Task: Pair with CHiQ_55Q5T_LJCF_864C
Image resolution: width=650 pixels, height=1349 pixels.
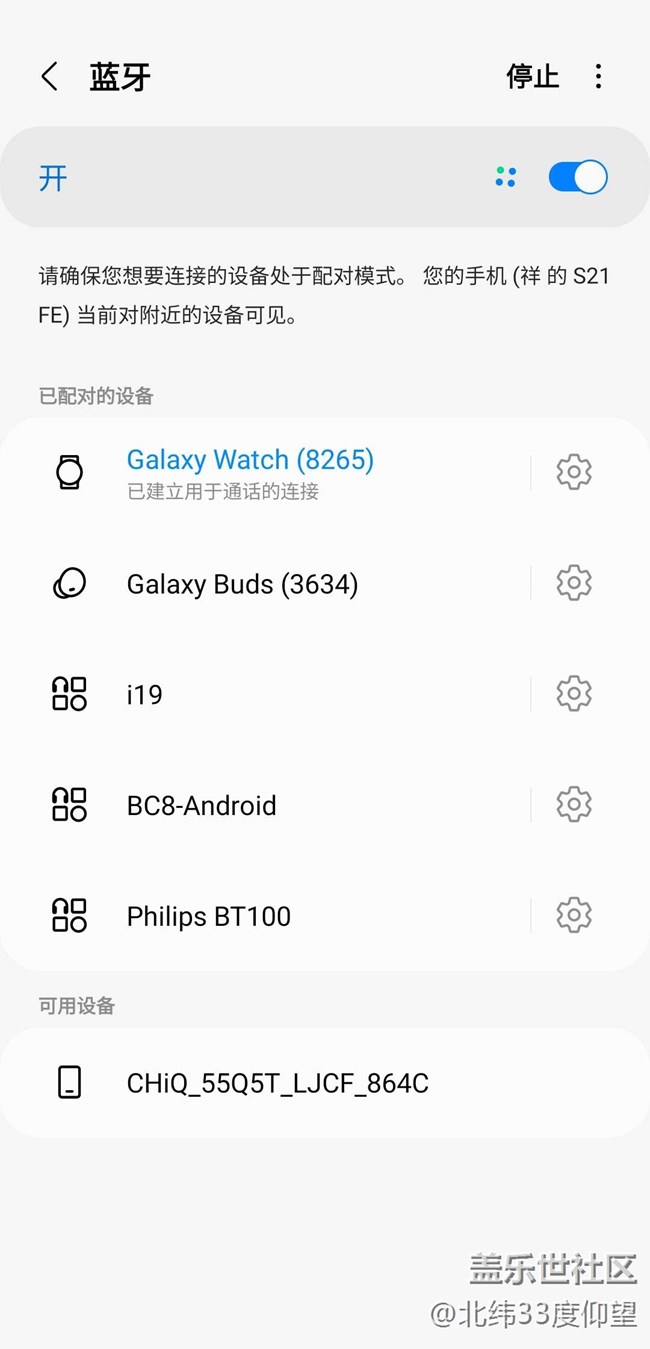Action: pos(277,1083)
